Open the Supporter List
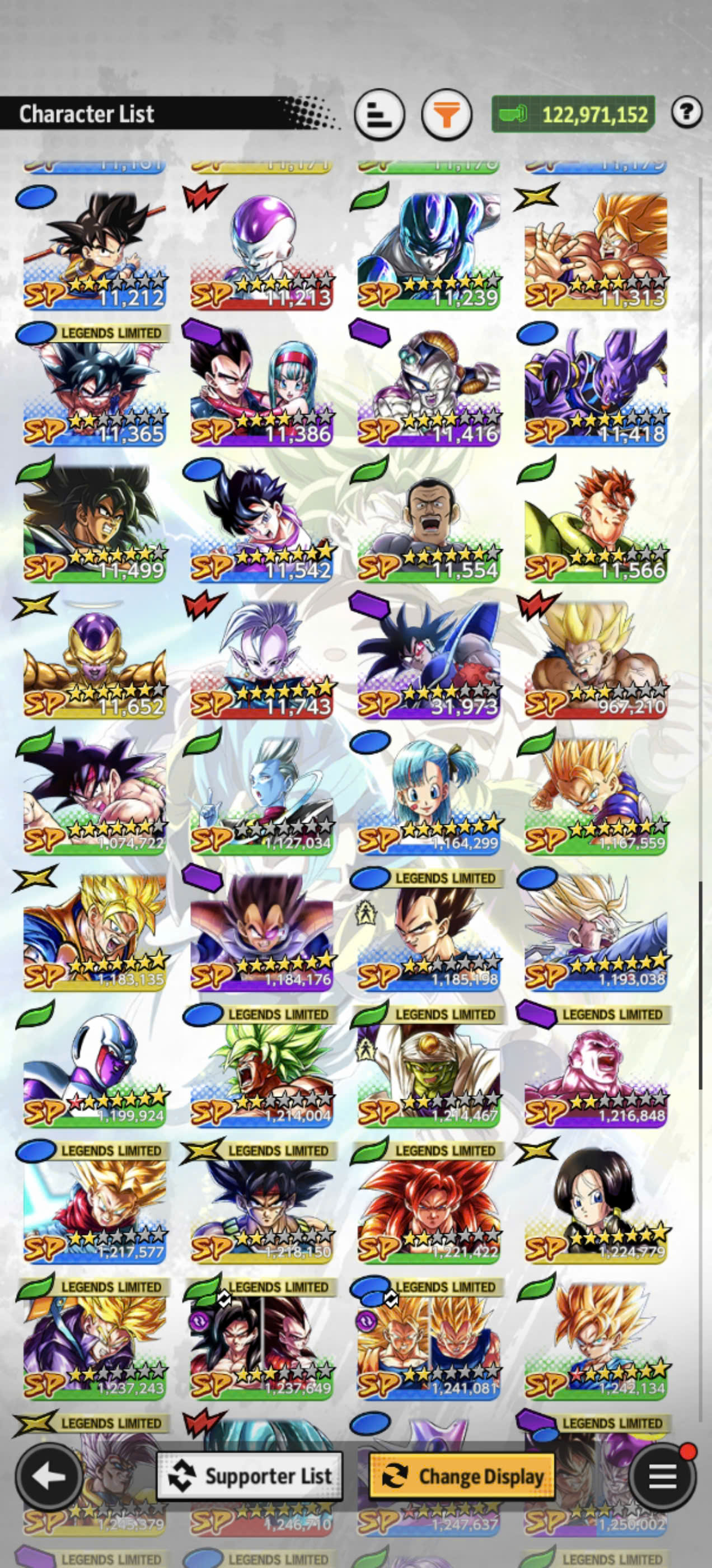This screenshot has height=1568, width=712. pyautogui.click(x=250, y=1476)
